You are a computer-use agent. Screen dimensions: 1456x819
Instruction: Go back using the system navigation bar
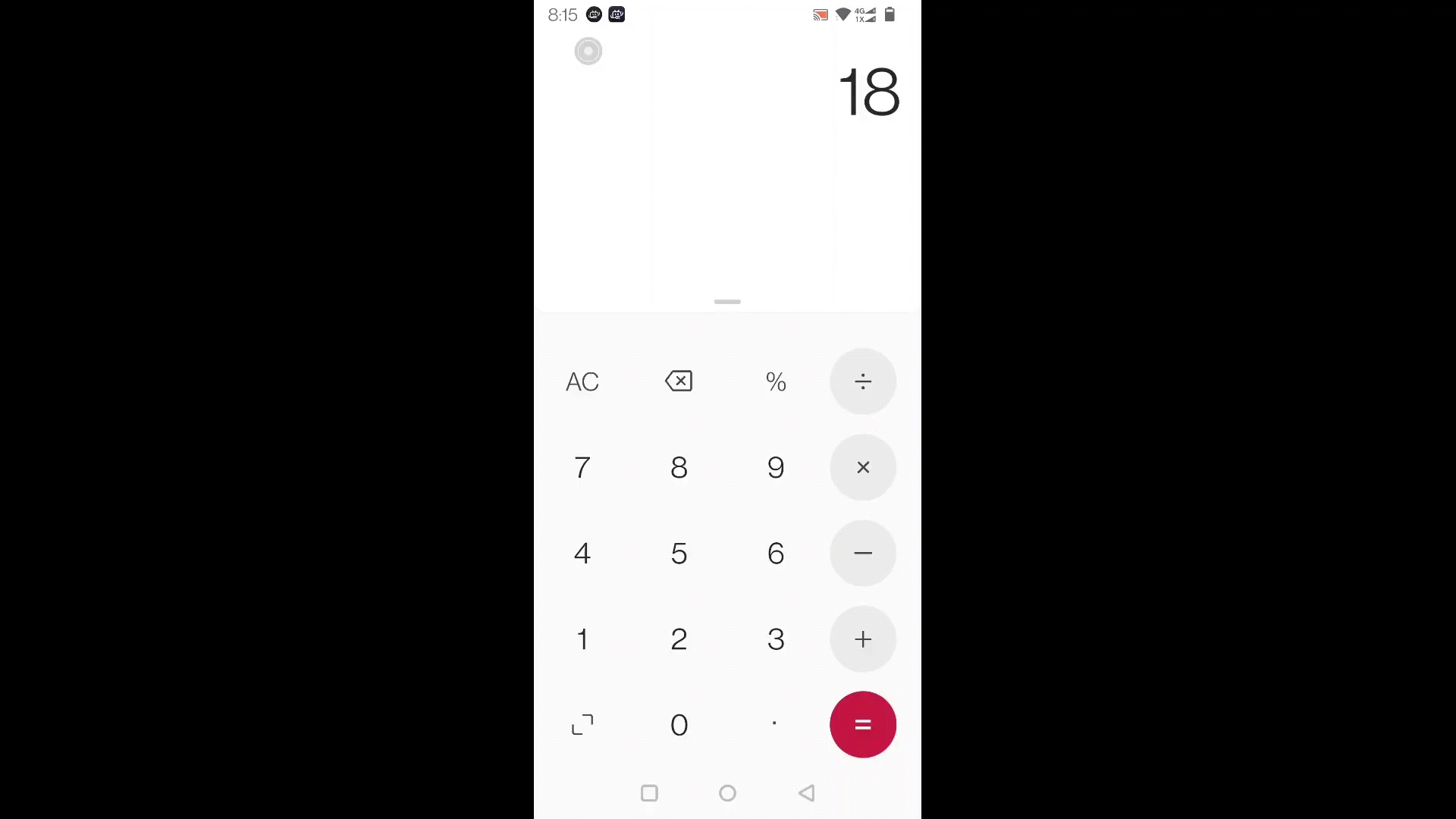pyautogui.click(x=807, y=793)
